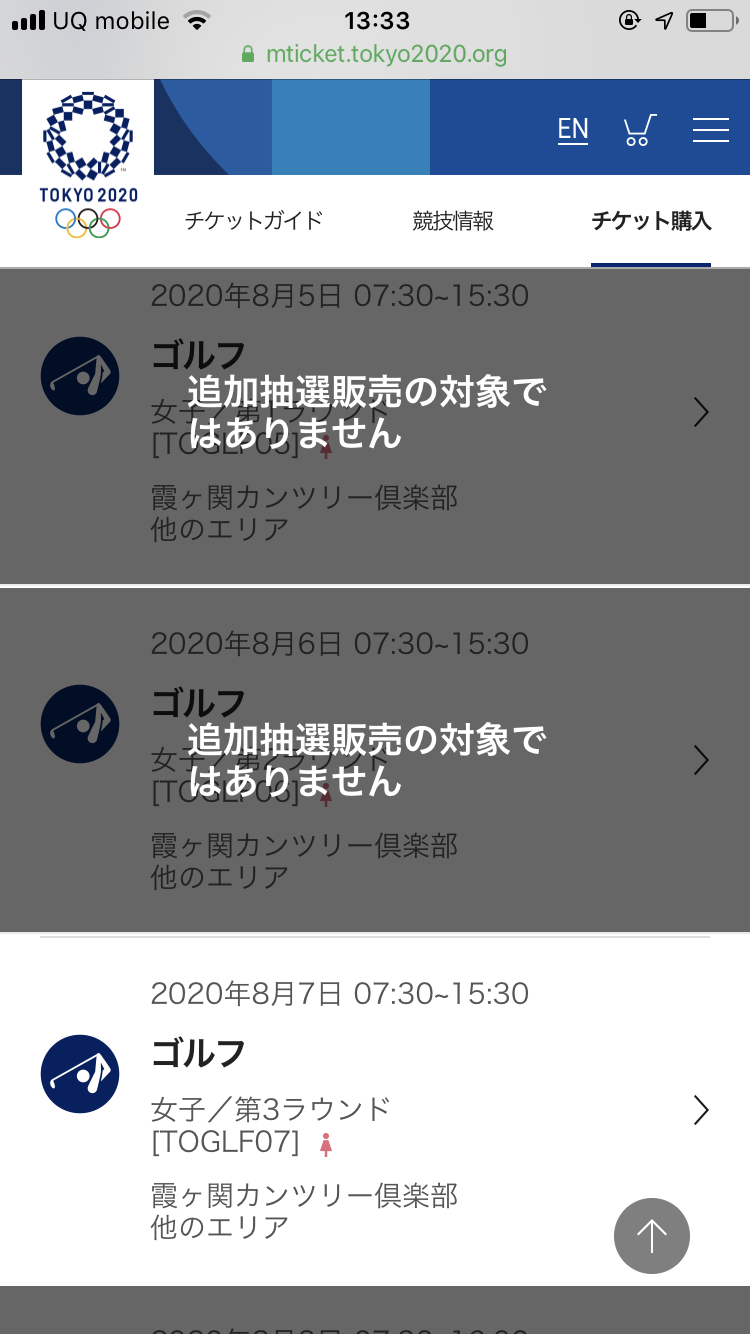Open the shopping cart icon
Screen dimensions: 750x1334
(640, 130)
